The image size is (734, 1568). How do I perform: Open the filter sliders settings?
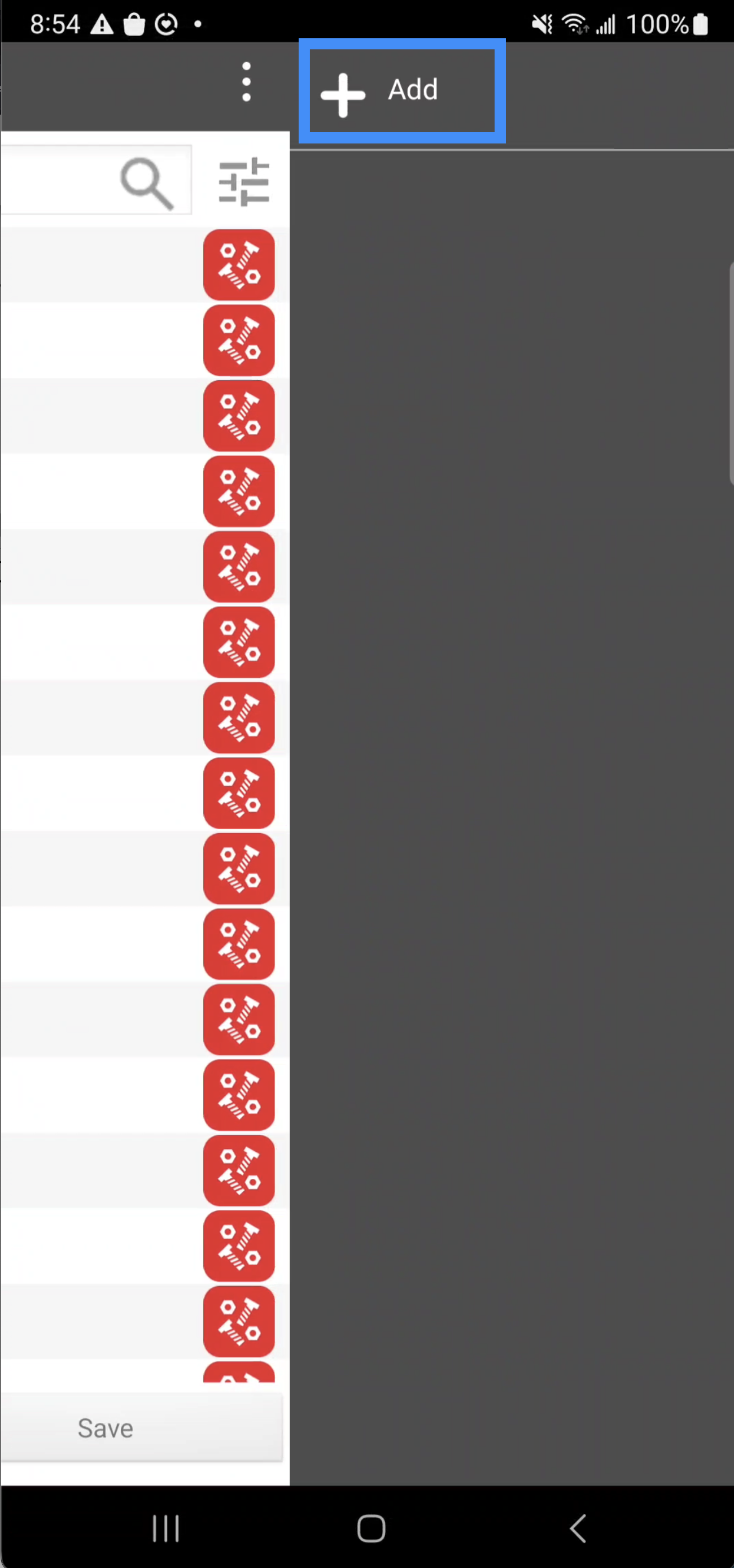(x=243, y=181)
